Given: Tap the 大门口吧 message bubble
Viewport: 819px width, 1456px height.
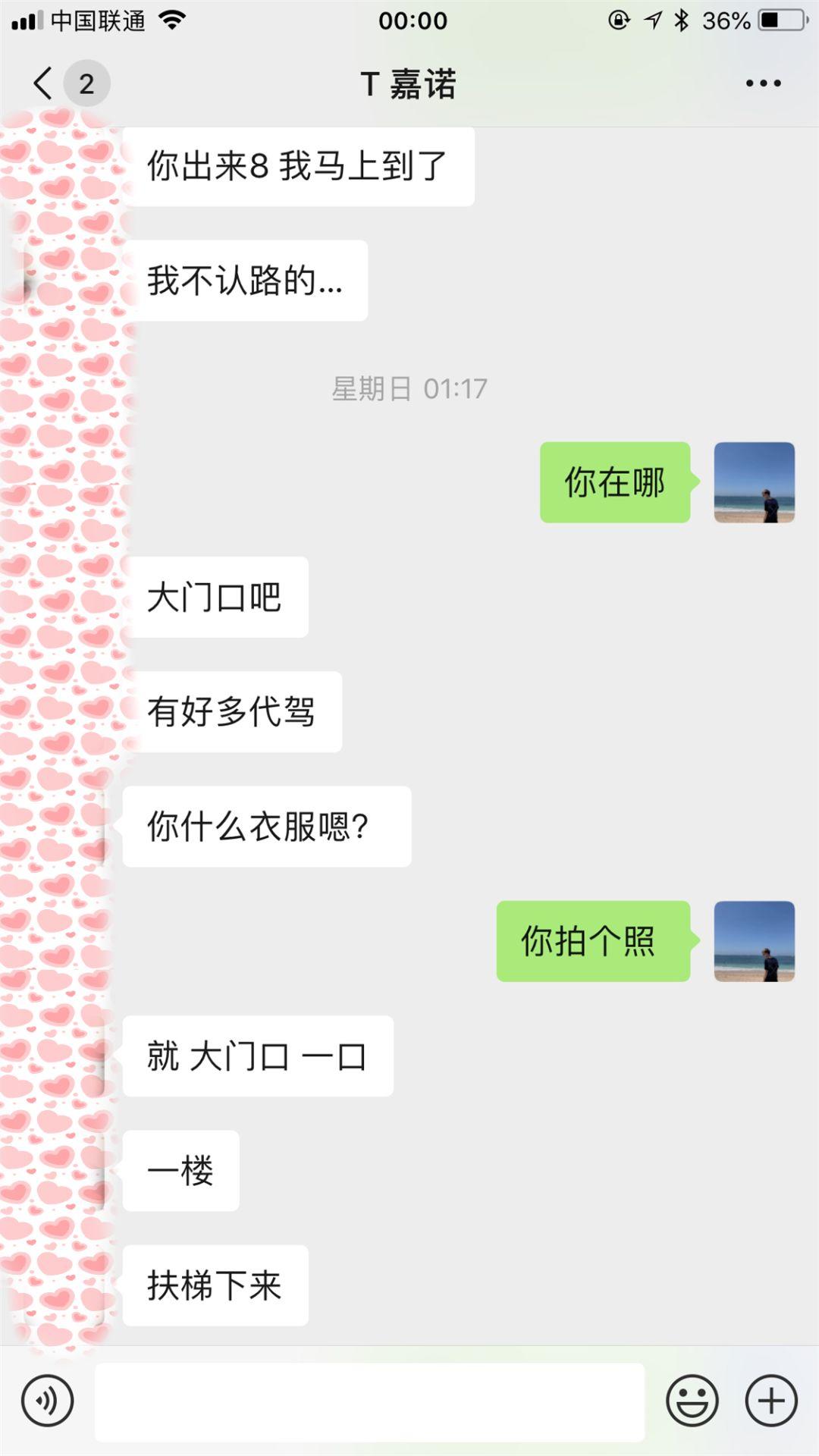Looking at the screenshot, I should click(x=215, y=597).
